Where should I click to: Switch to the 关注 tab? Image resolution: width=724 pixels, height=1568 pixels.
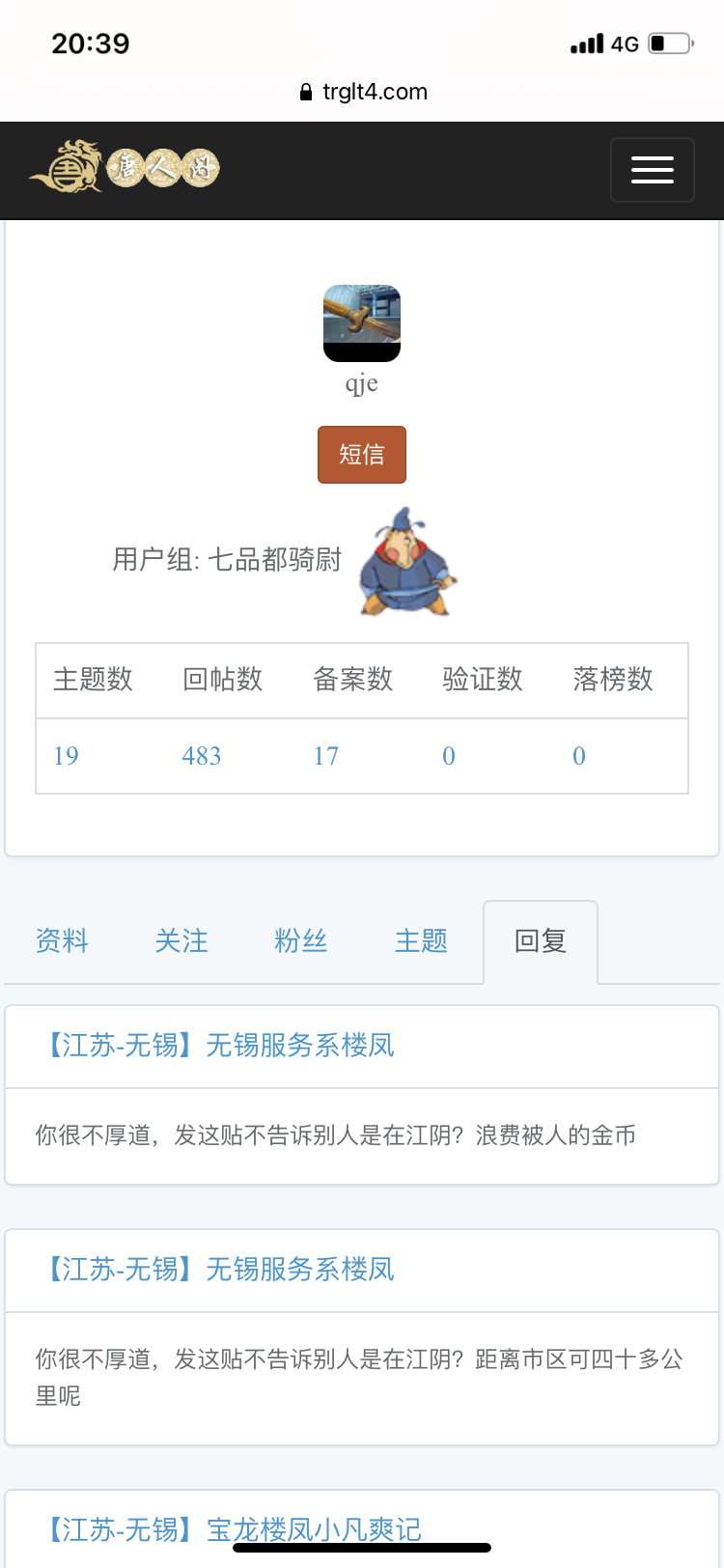tap(181, 940)
